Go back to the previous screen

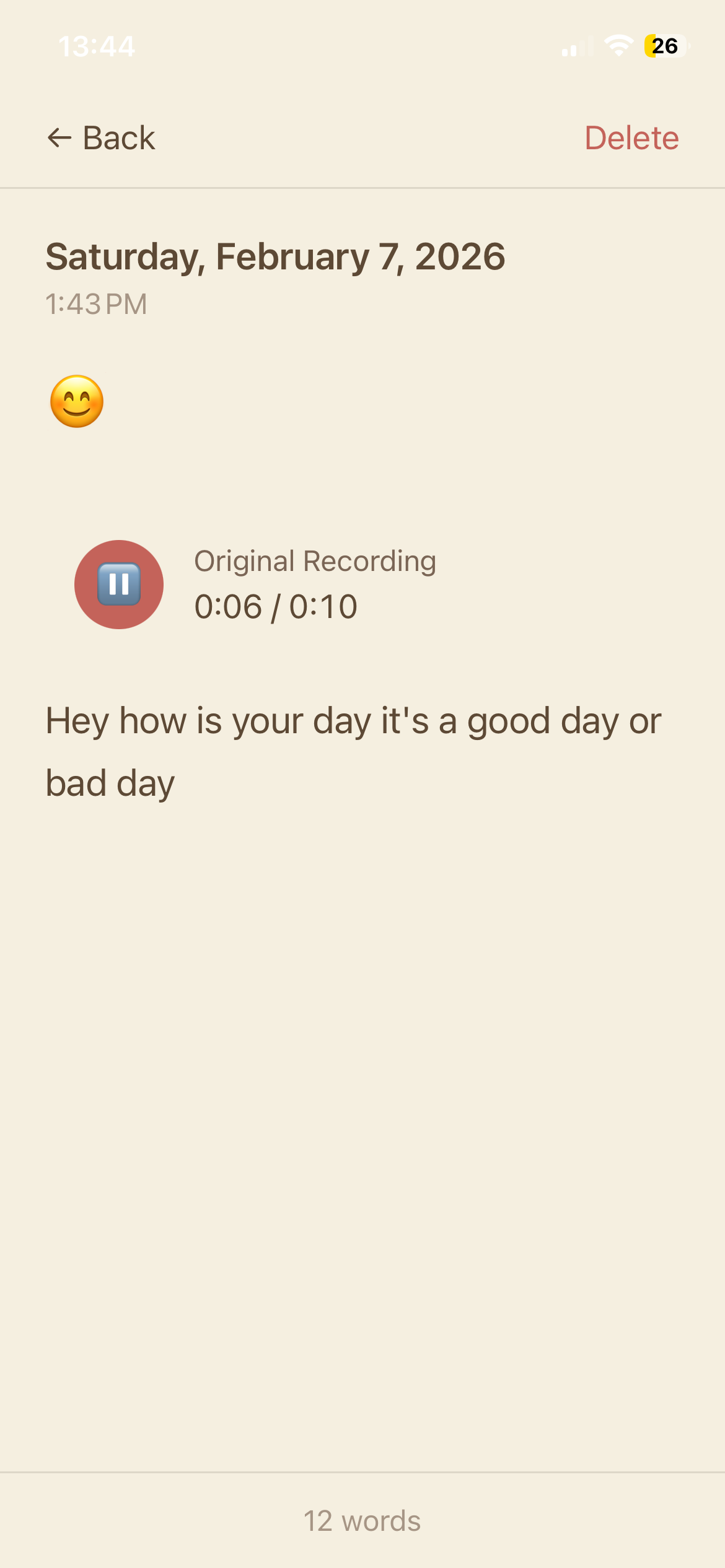tap(101, 137)
